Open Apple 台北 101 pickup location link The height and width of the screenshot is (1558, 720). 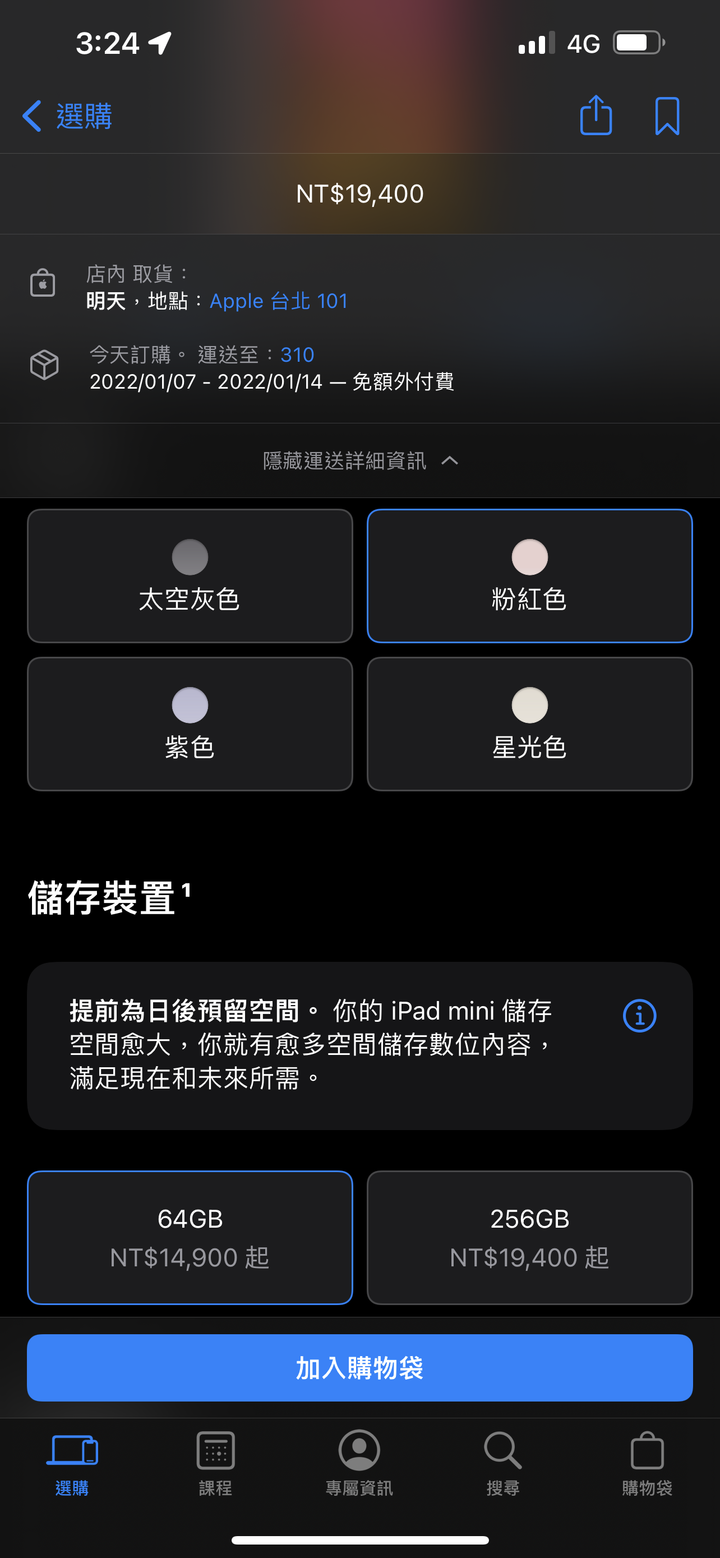pyautogui.click(x=279, y=301)
